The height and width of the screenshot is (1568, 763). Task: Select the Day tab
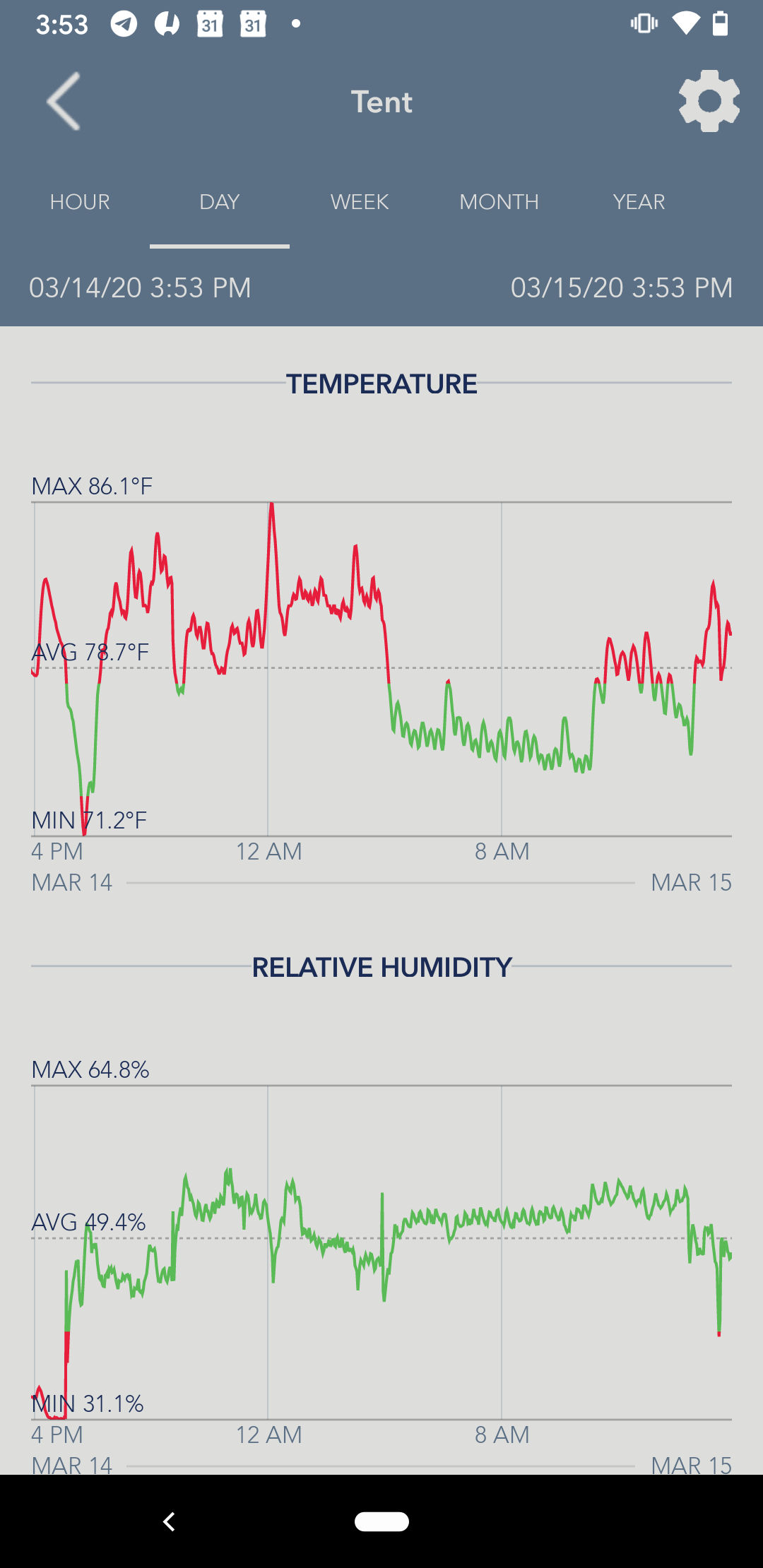(220, 202)
